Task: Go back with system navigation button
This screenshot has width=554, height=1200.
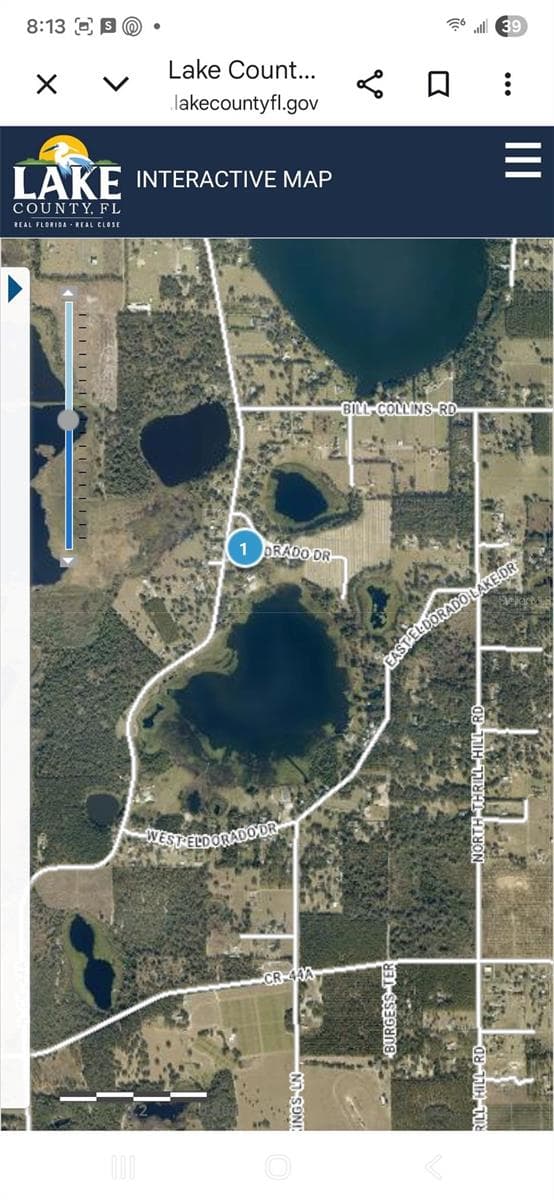Action: coord(433,1166)
